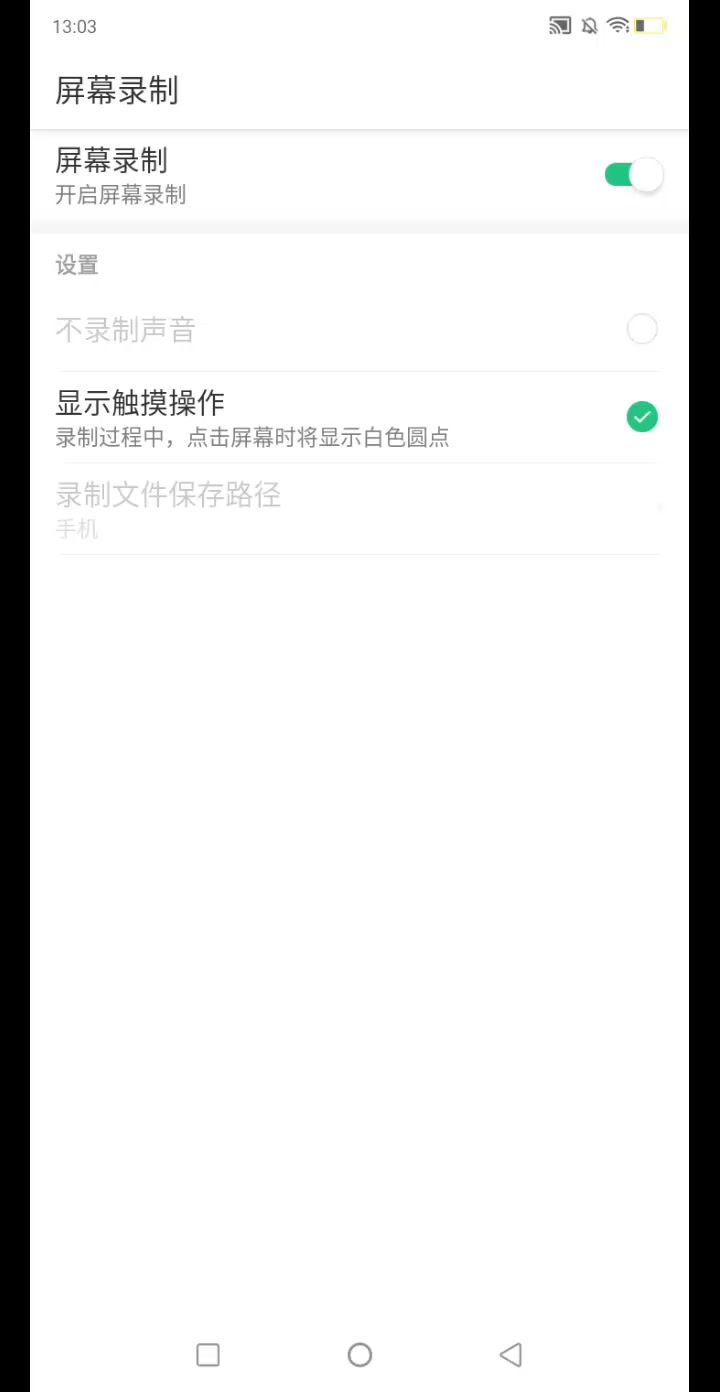Uncheck 显示触摸操作
This screenshot has height=1392, width=720.
[x=641, y=417]
